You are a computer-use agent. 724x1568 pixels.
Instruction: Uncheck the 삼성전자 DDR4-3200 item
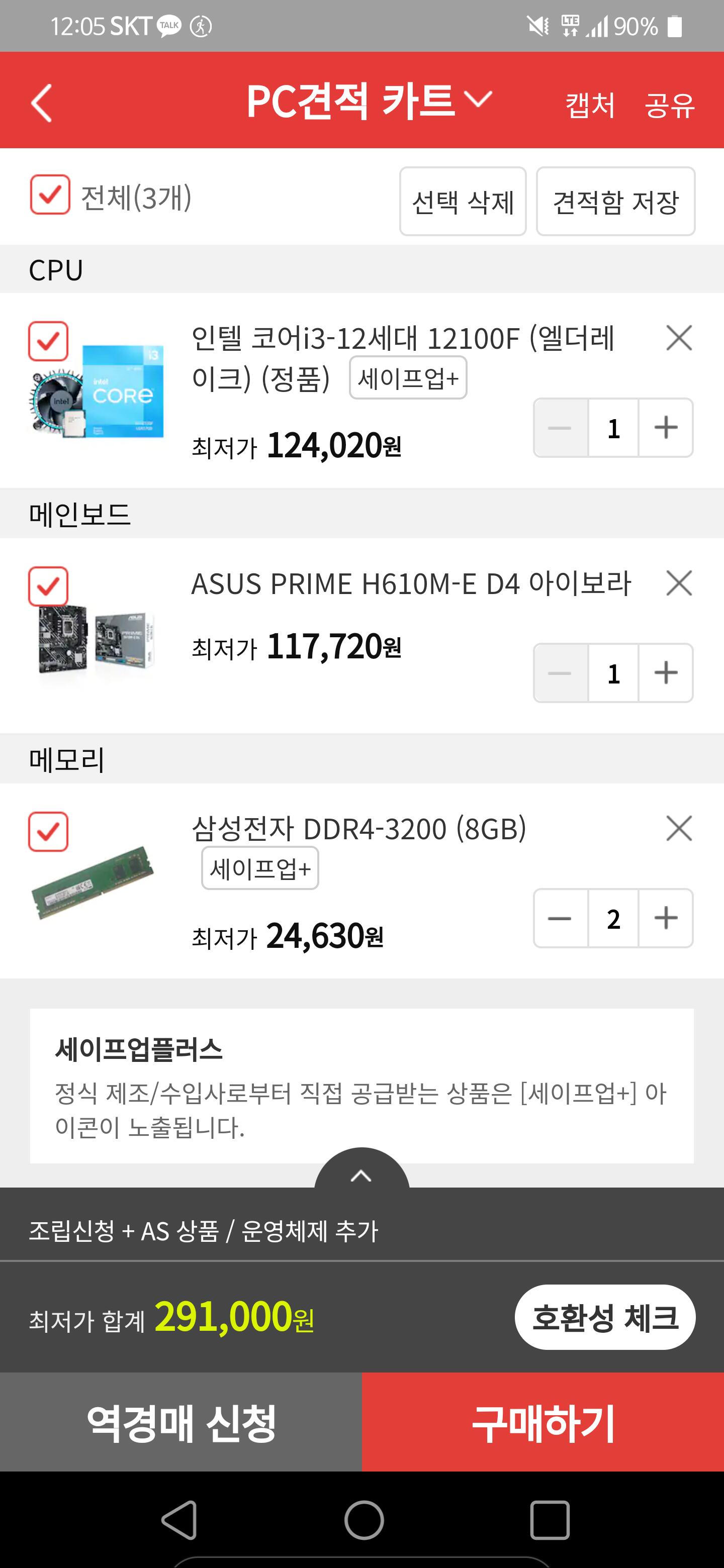pyautogui.click(x=48, y=831)
